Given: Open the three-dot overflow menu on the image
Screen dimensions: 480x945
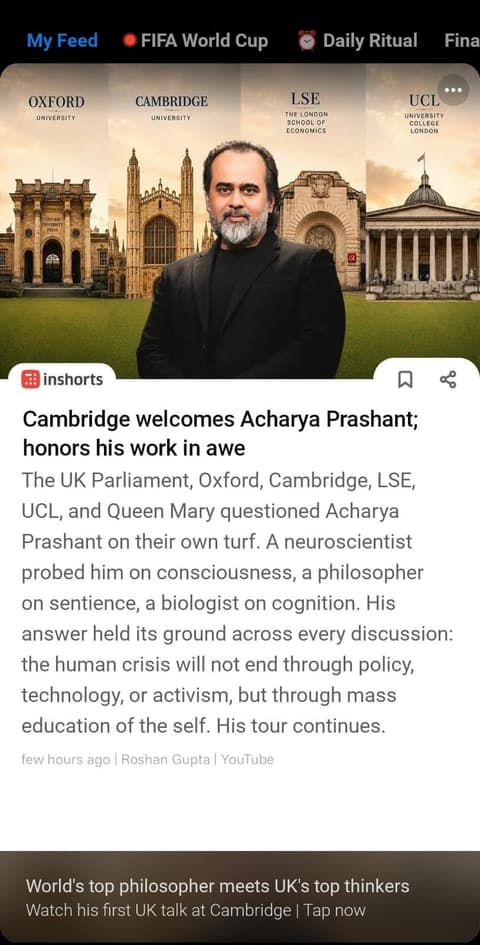Looking at the screenshot, I should click(x=452, y=90).
